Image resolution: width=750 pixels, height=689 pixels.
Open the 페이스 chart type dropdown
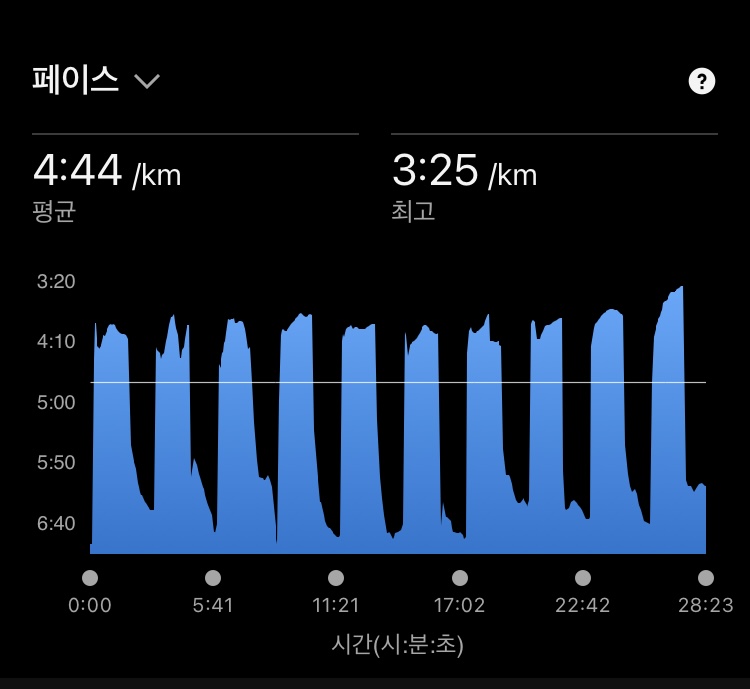[96, 80]
